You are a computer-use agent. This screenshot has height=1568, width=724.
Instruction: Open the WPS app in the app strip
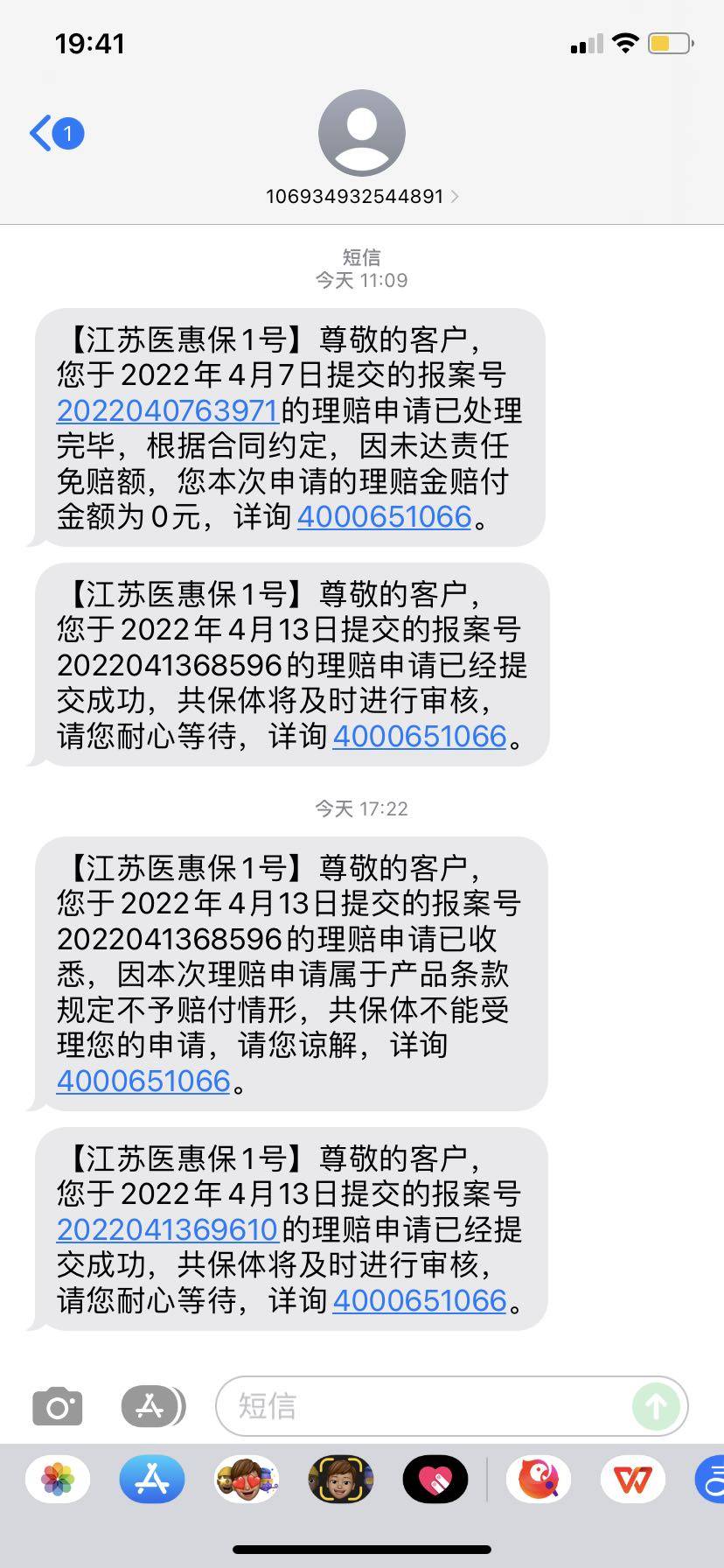pos(632,1480)
